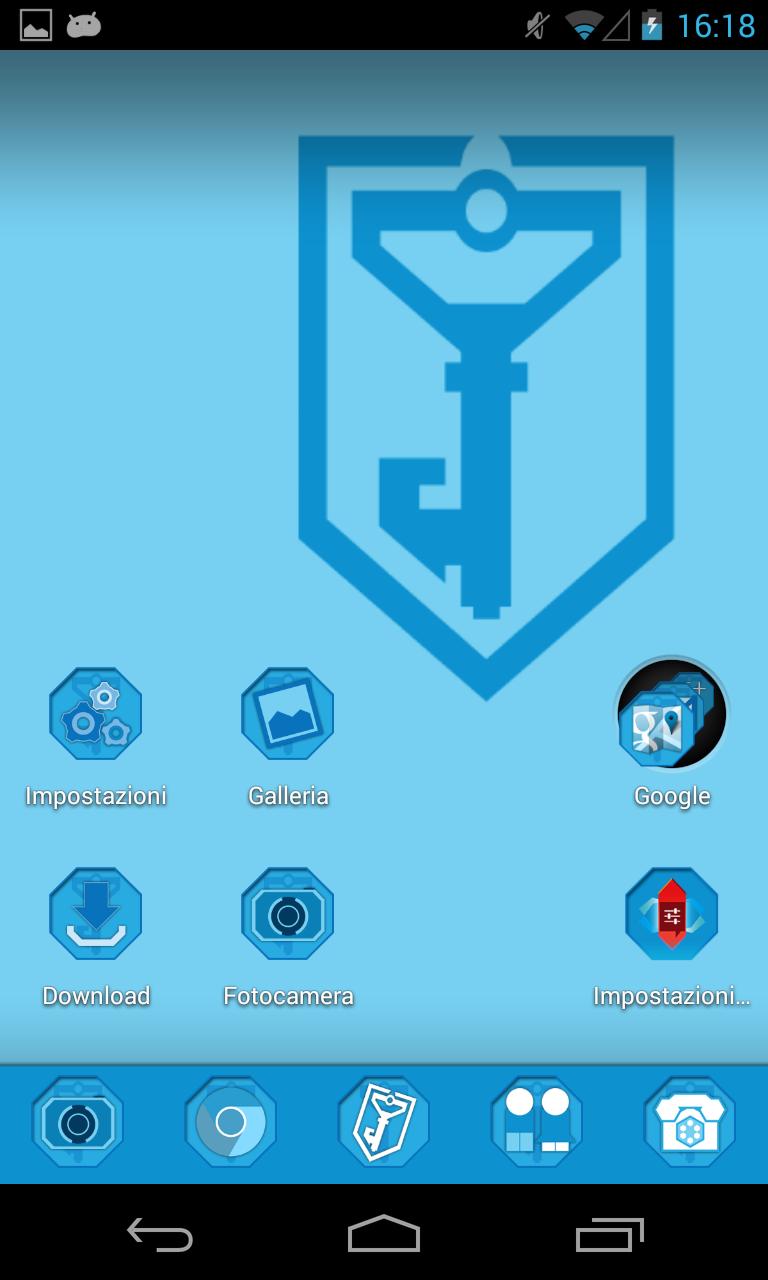Open the Download app
768x1280 pixels.
click(96, 914)
